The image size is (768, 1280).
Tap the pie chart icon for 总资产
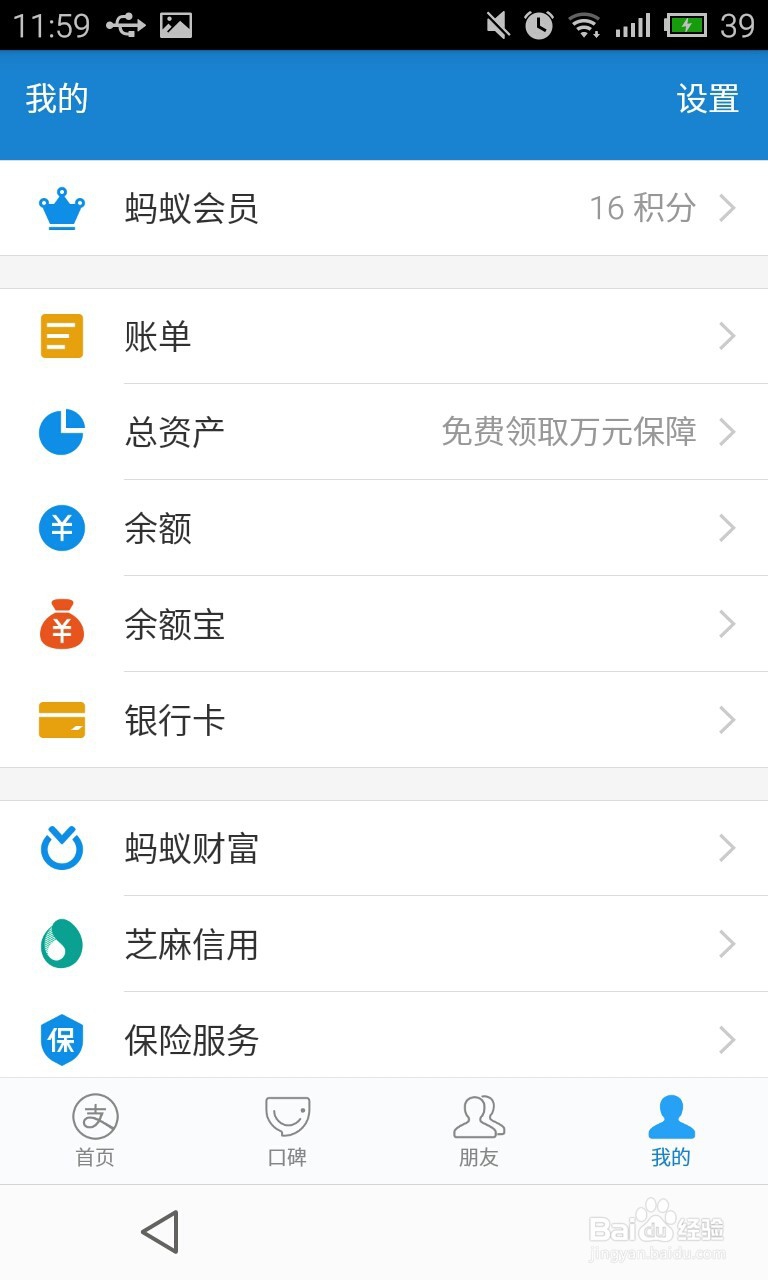pos(62,432)
